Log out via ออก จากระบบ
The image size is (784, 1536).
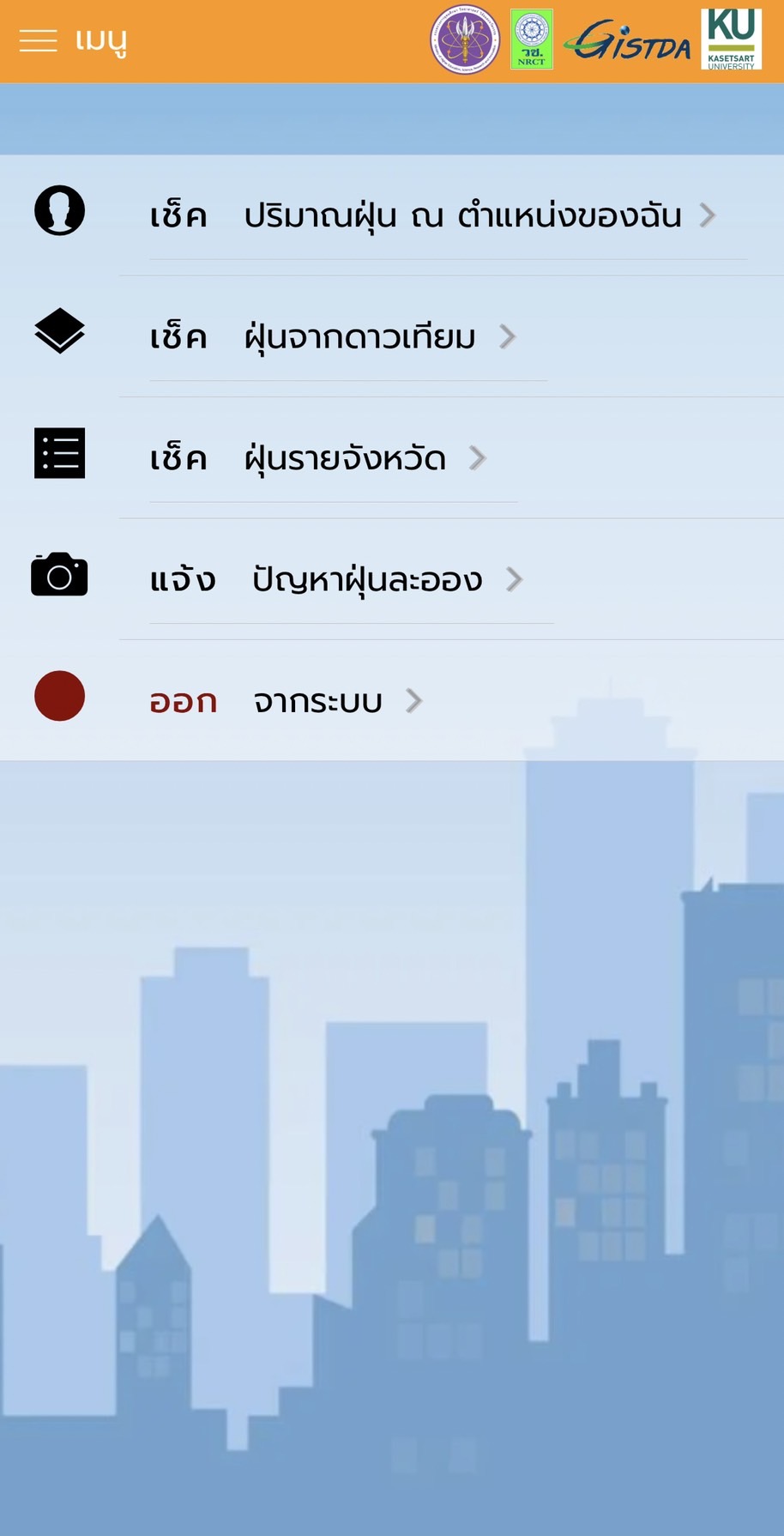tap(286, 701)
